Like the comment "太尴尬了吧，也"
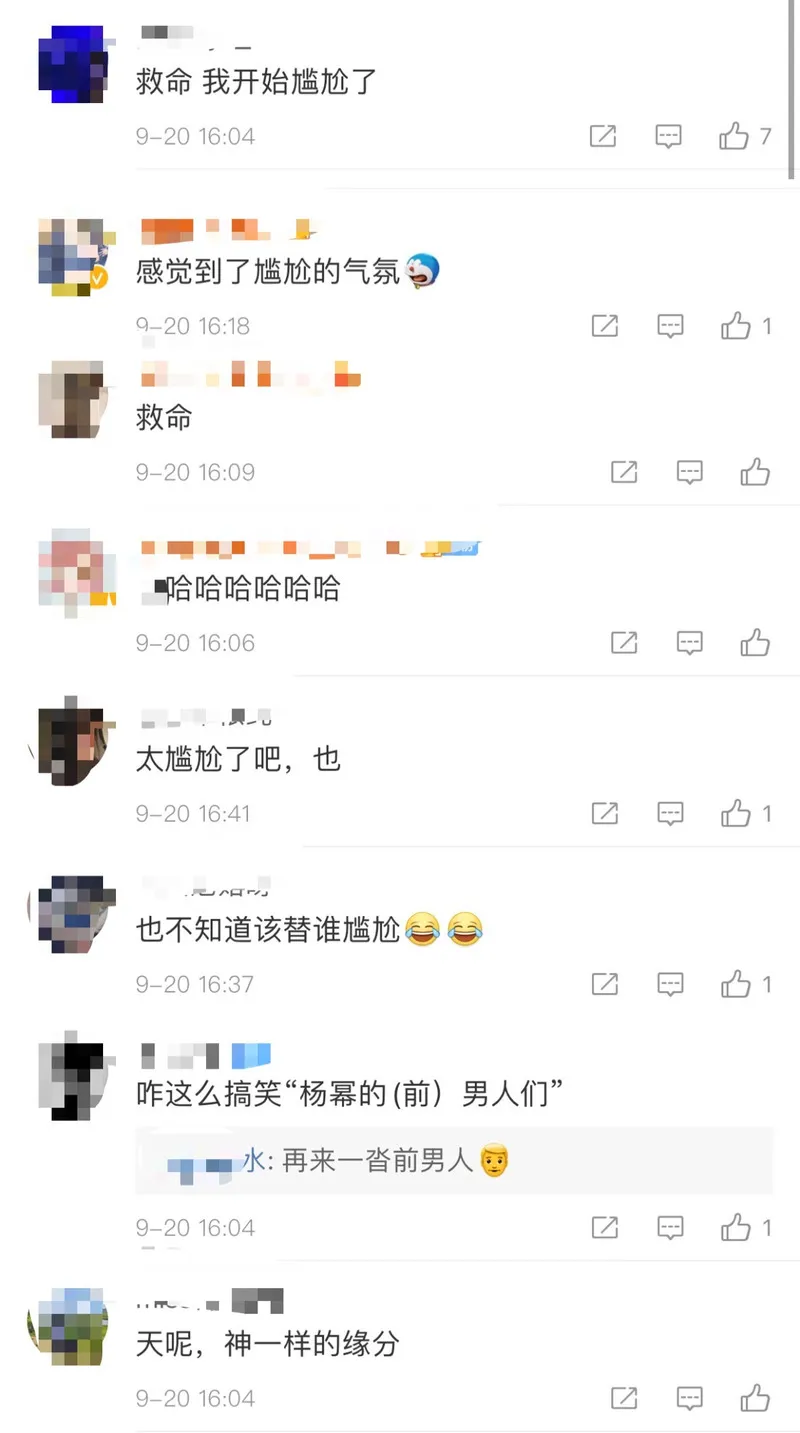Image resolution: width=800 pixels, height=1433 pixels. tap(736, 813)
